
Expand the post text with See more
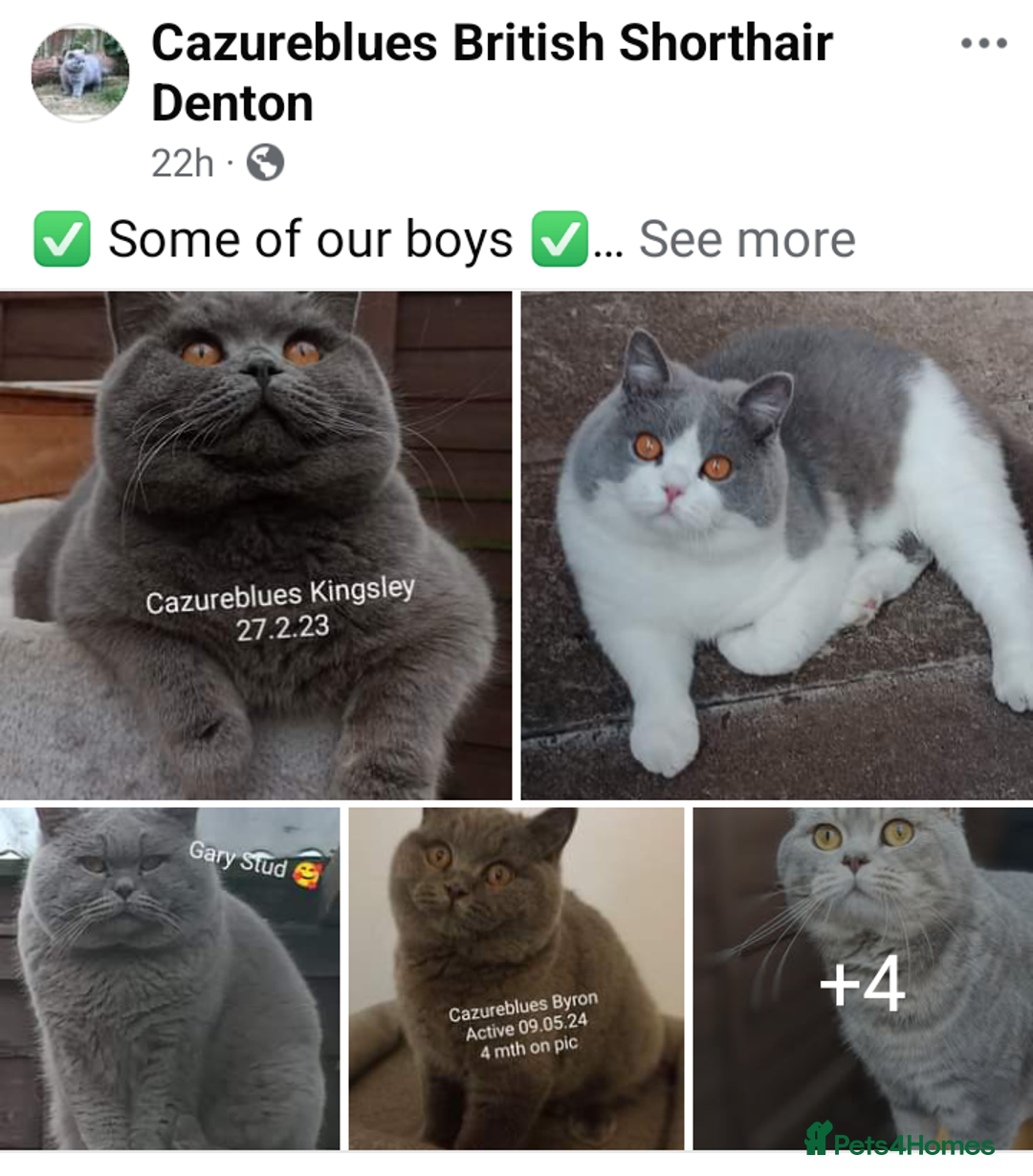point(746,239)
